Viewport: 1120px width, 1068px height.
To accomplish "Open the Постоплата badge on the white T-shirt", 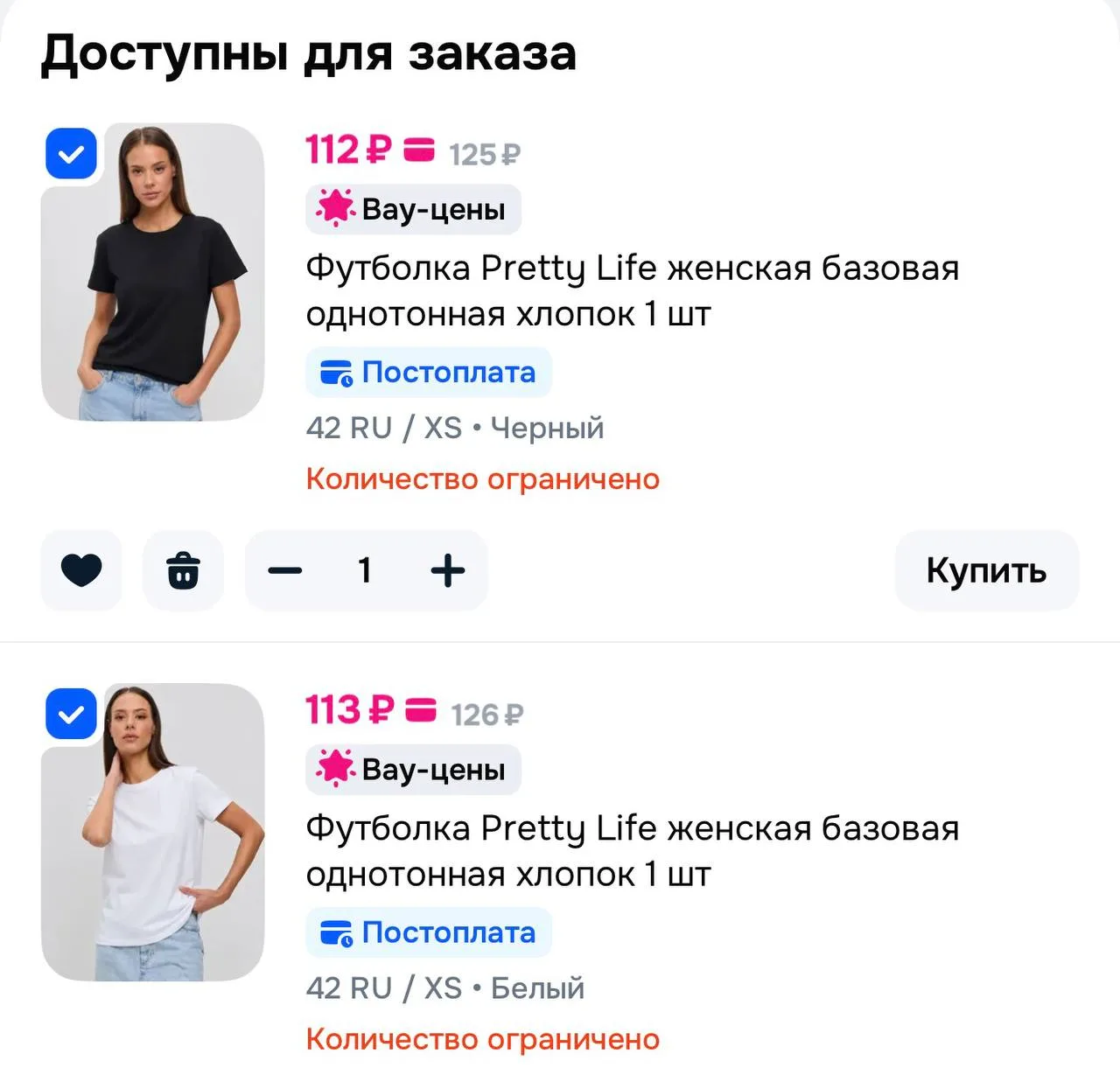I will 428,932.
